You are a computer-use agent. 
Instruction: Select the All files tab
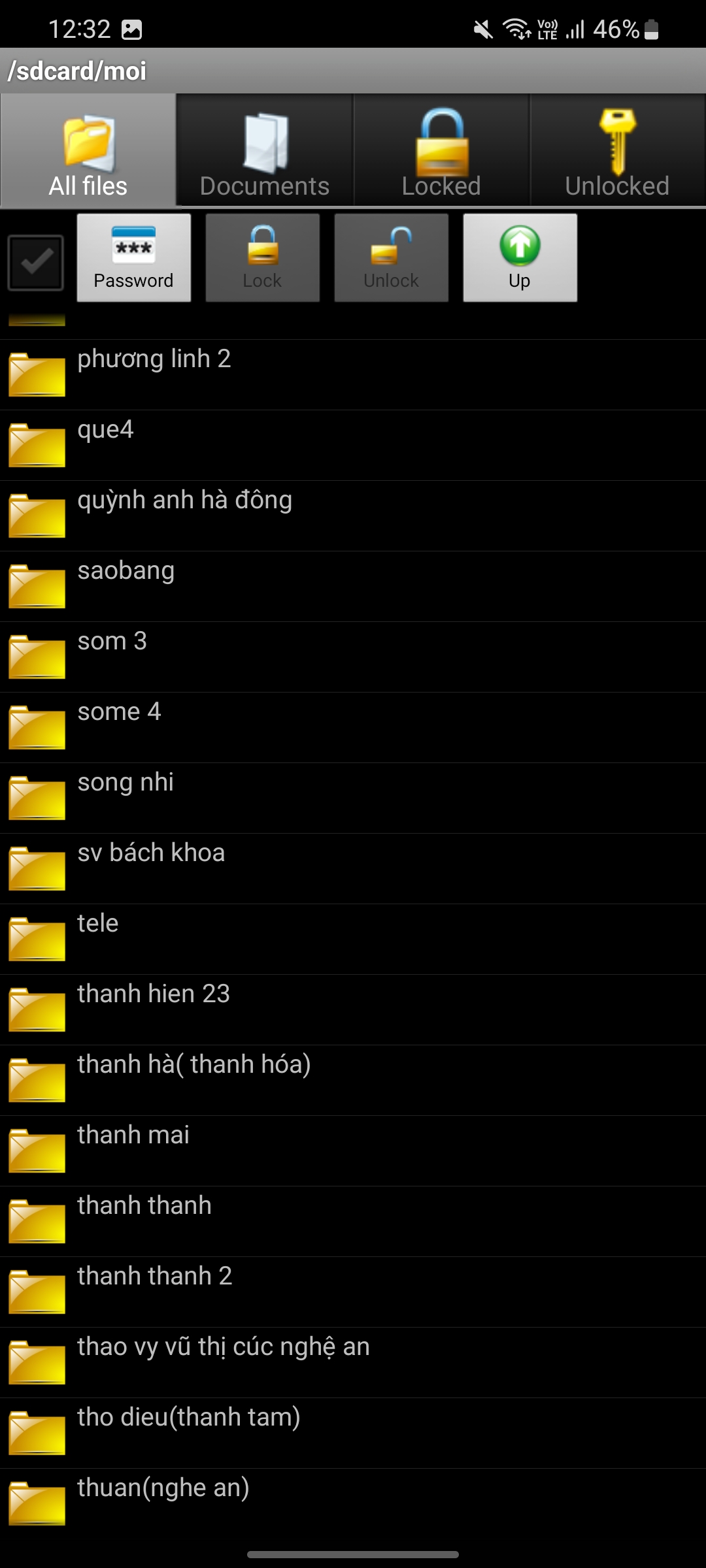[x=88, y=152]
